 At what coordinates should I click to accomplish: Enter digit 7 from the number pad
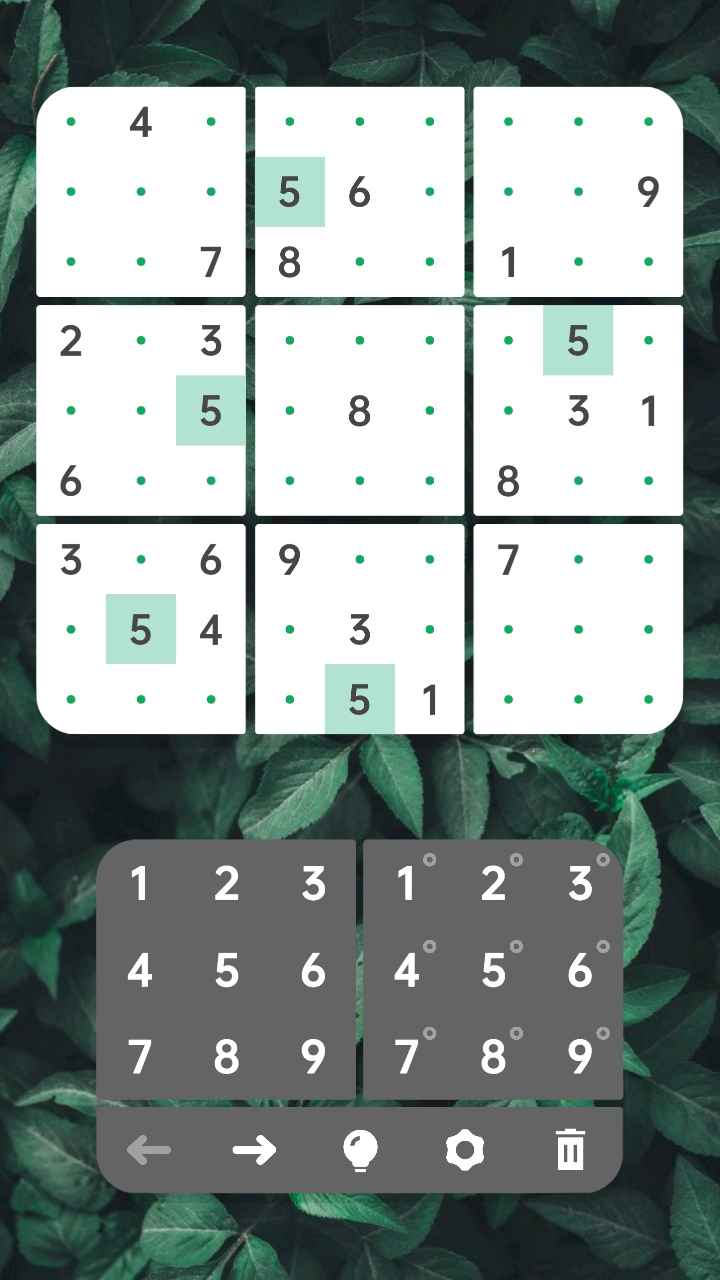pos(139,1057)
